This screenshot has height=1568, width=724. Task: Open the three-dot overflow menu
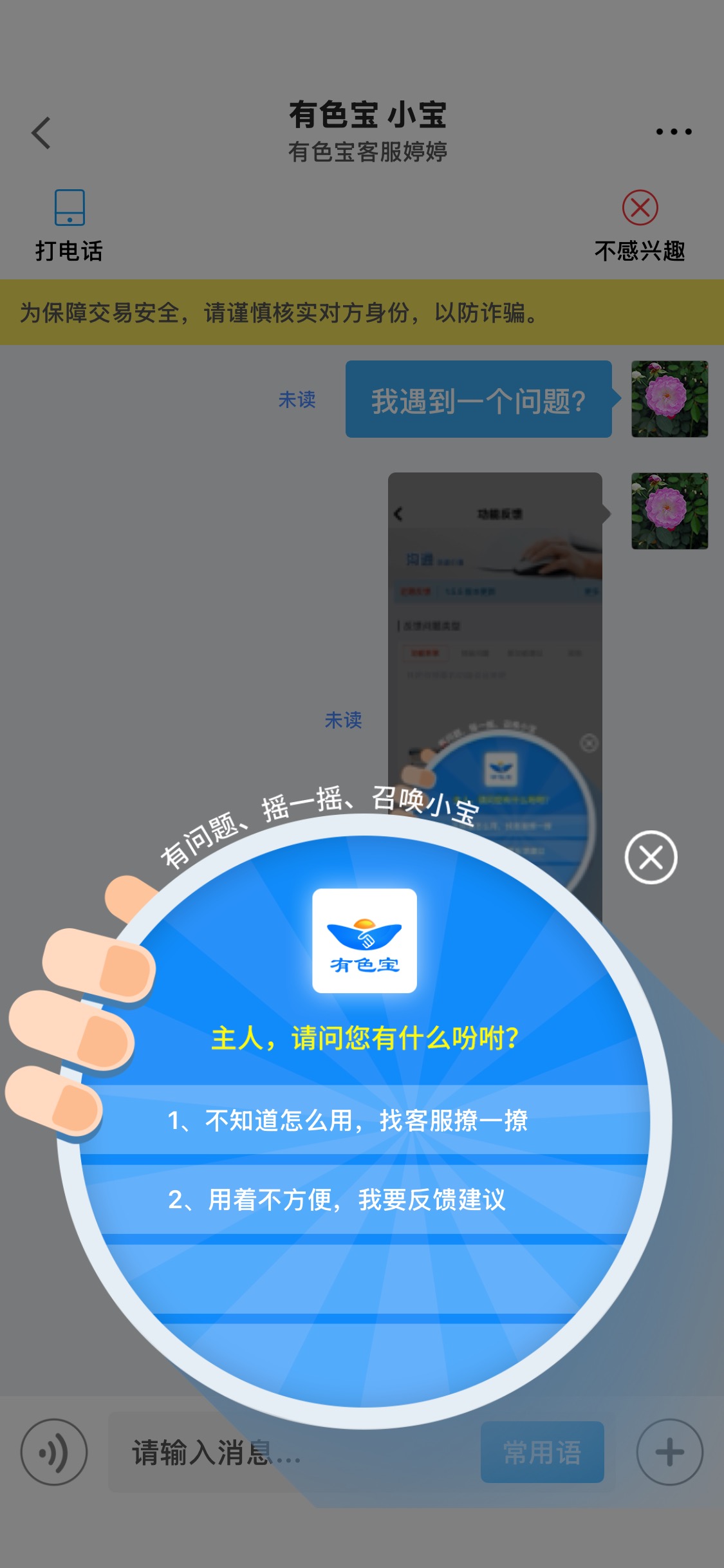pos(673,132)
